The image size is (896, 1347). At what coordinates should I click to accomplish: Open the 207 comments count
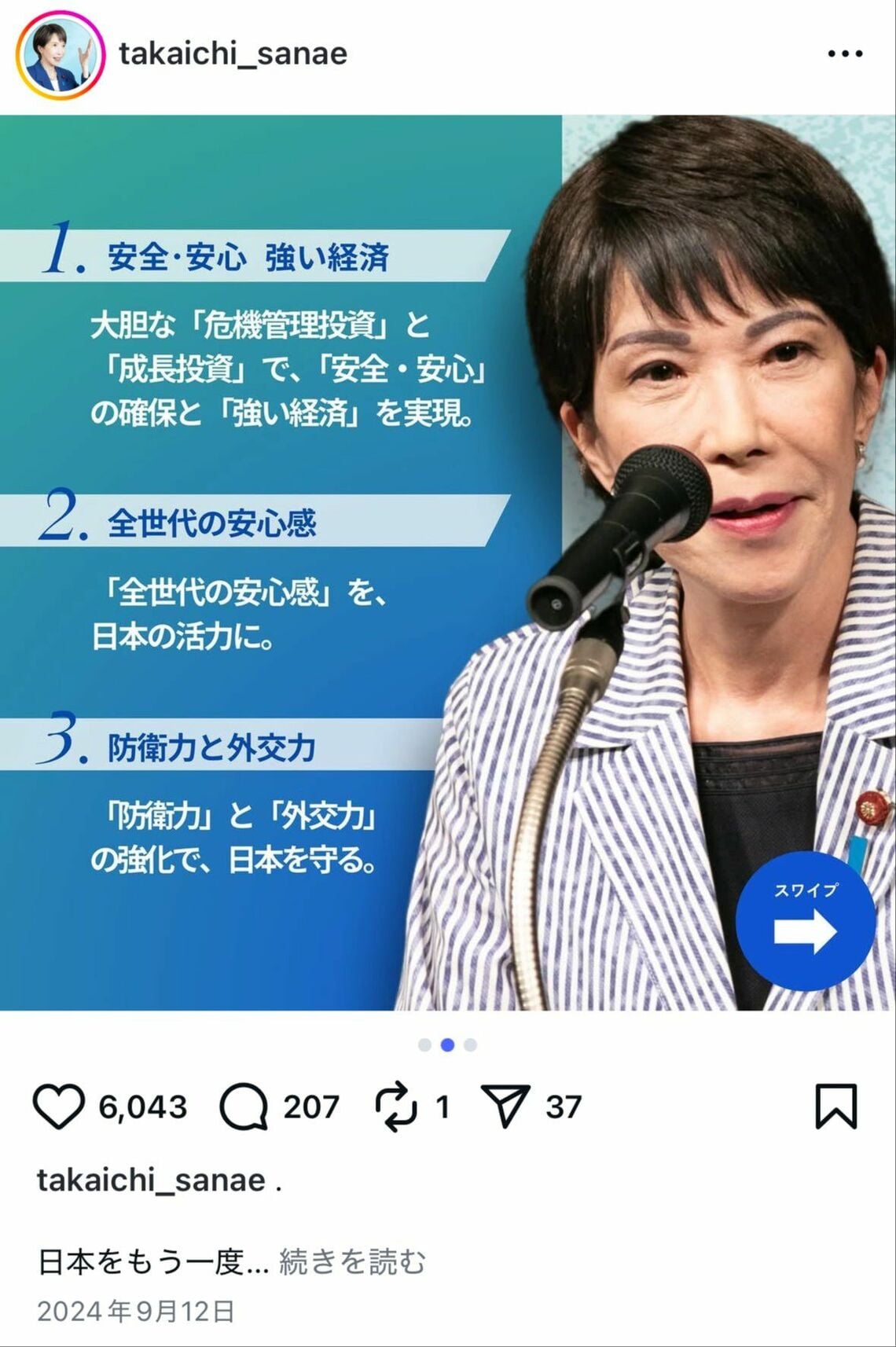[x=310, y=1107]
